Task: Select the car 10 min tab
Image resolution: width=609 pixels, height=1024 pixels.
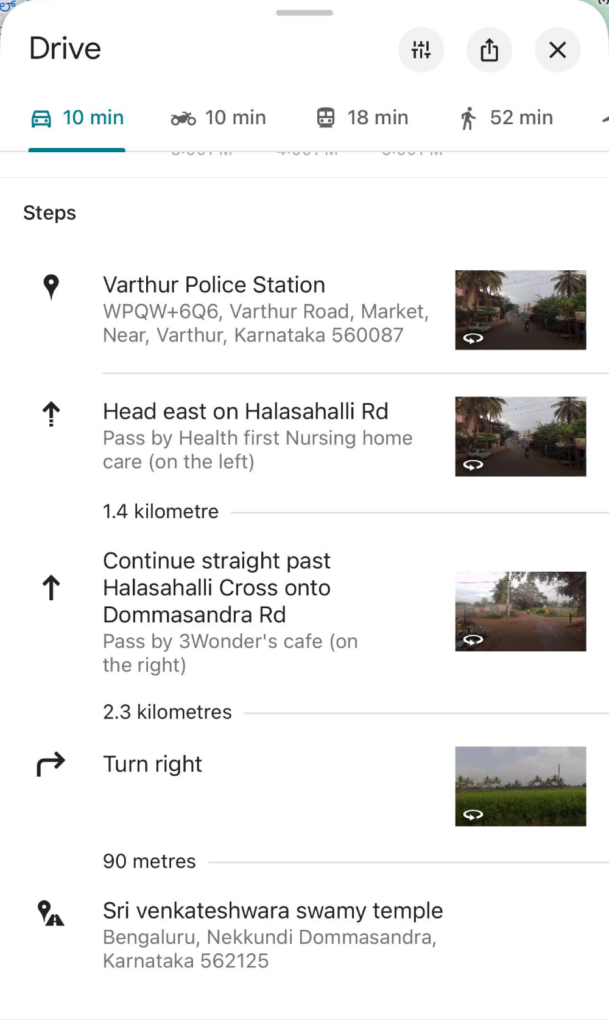Action: [77, 118]
